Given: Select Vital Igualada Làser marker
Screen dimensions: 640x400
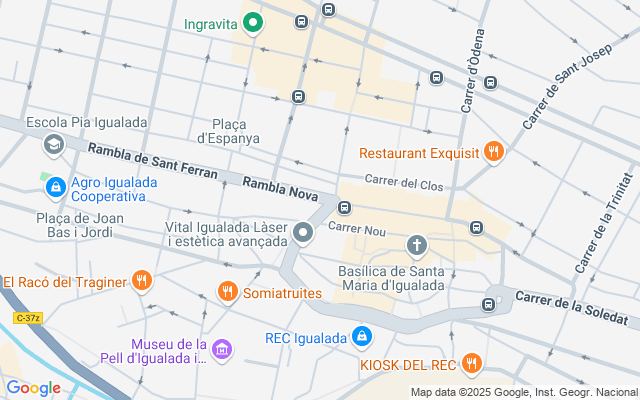Looking at the screenshot, I should click(304, 235).
